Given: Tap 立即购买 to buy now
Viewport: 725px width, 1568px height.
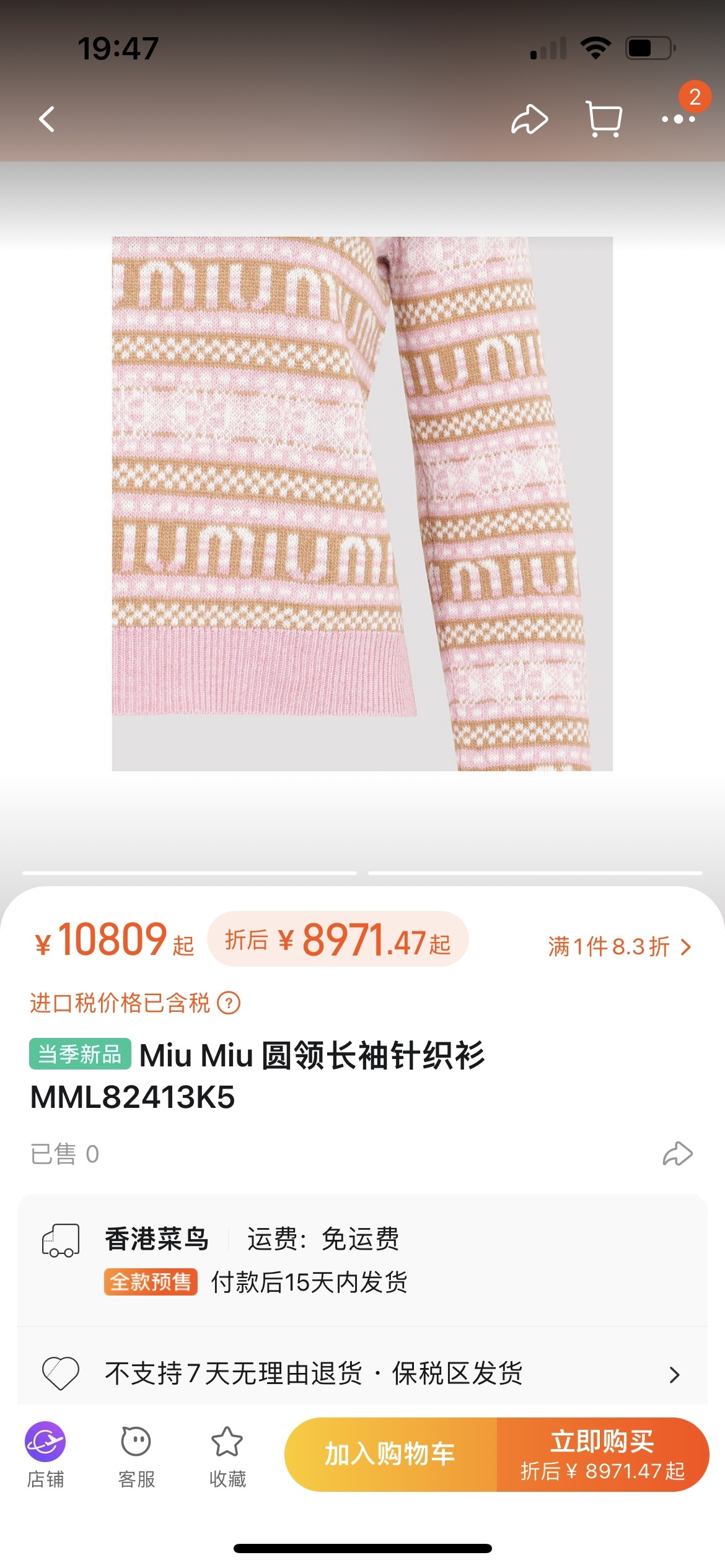Looking at the screenshot, I should 602,1454.
